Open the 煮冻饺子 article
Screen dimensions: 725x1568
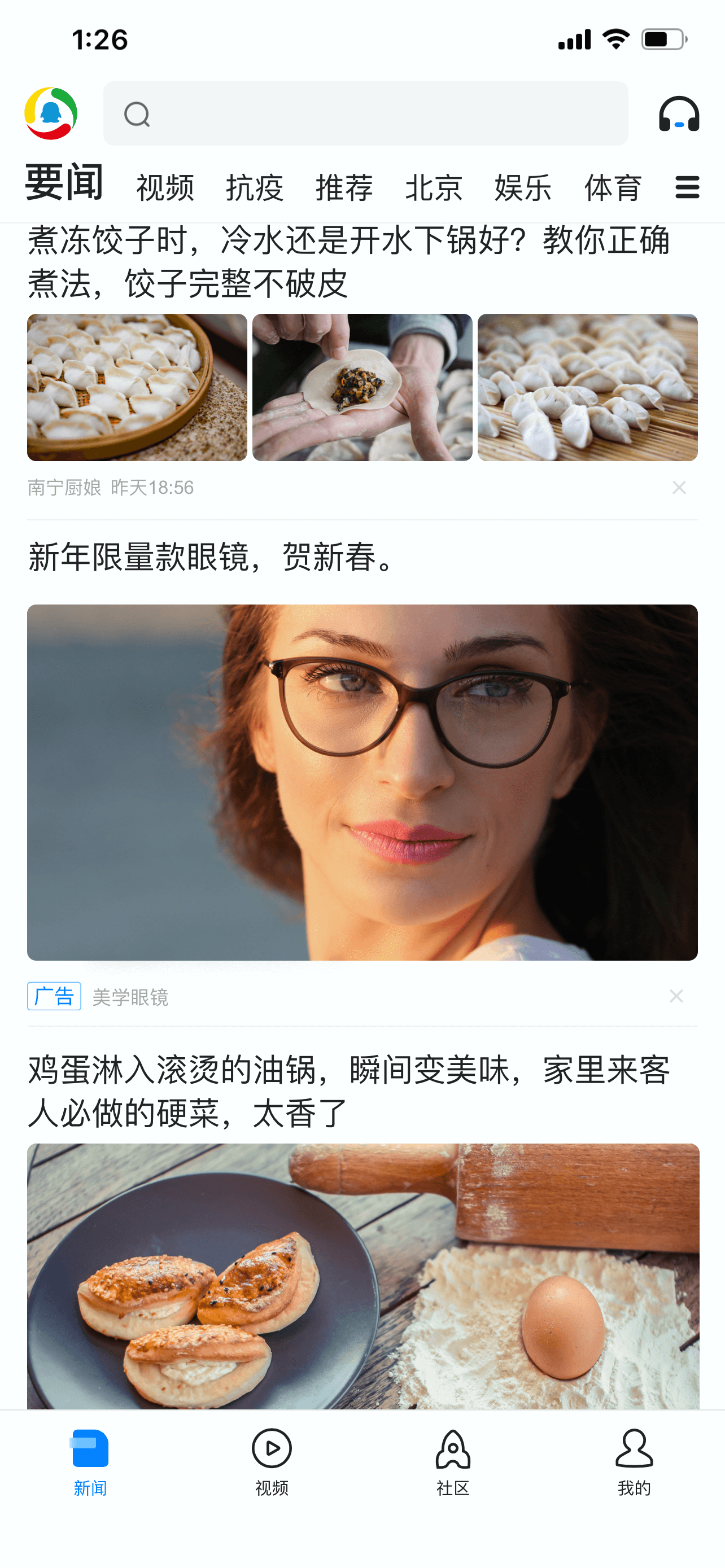tap(349, 262)
